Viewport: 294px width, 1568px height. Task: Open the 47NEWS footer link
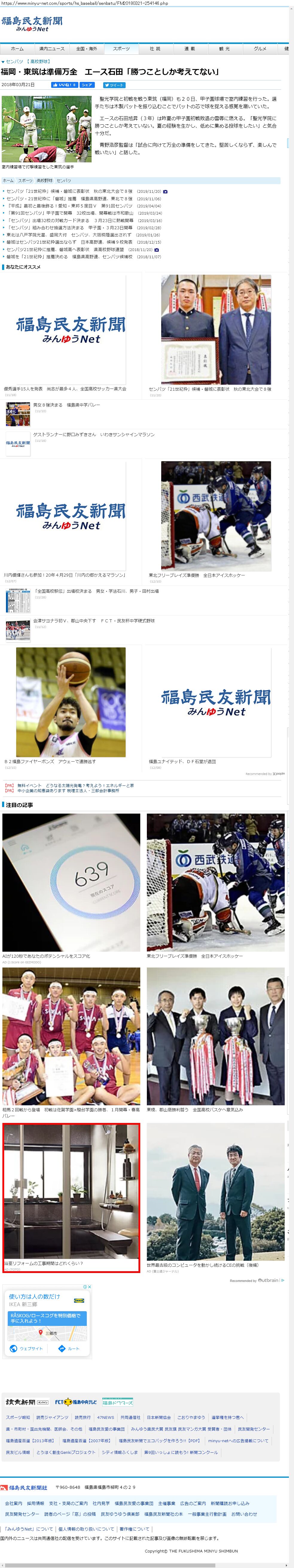click(x=105, y=1417)
